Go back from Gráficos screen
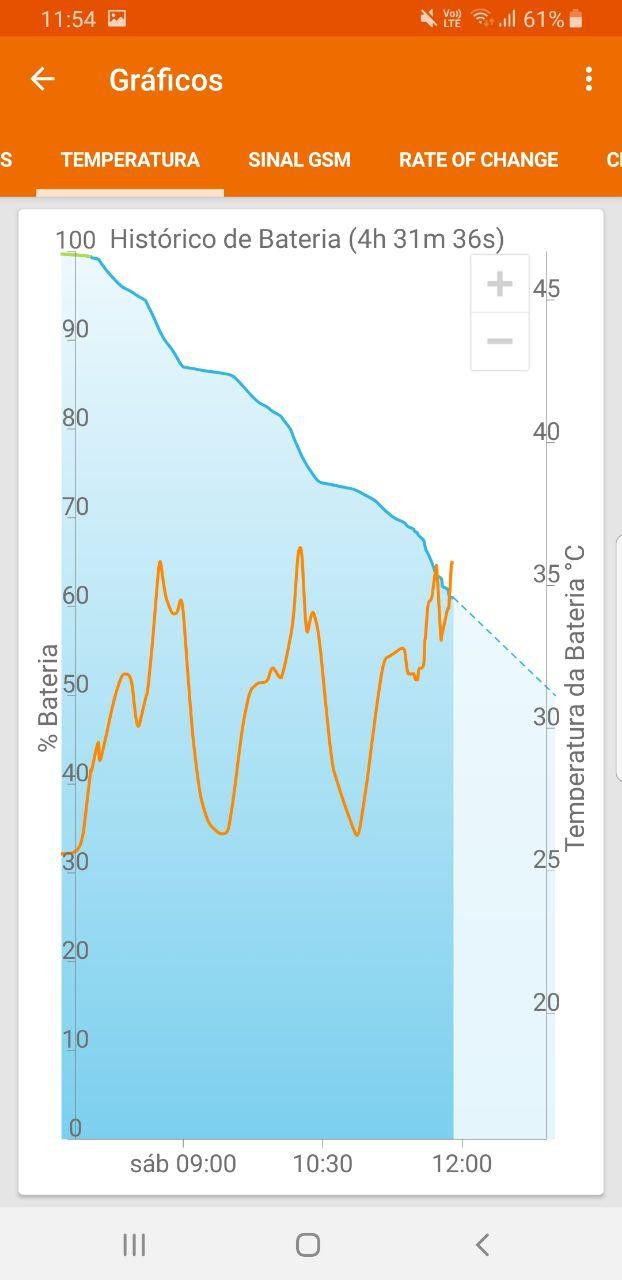 [42, 80]
